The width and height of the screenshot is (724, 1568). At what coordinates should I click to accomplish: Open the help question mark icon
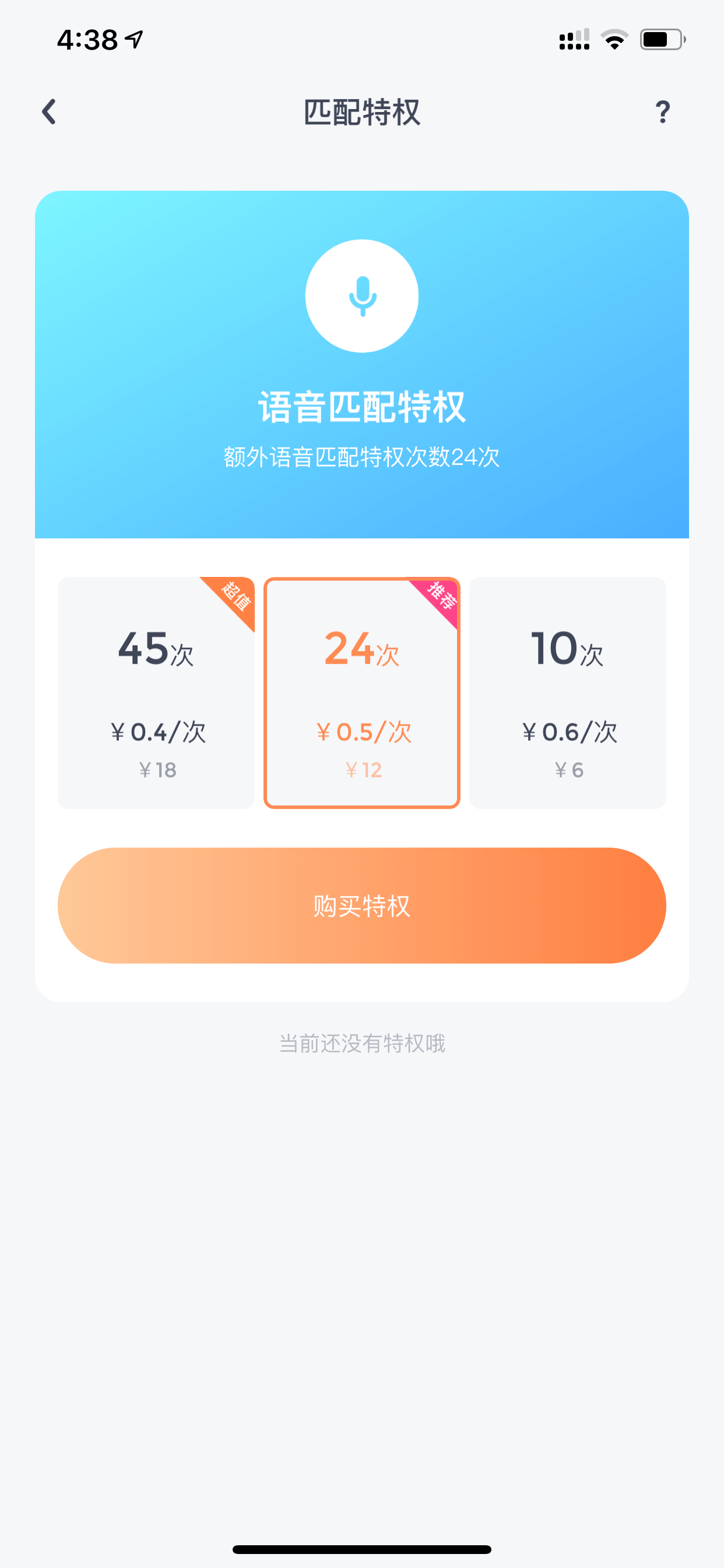[x=663, y=112]
